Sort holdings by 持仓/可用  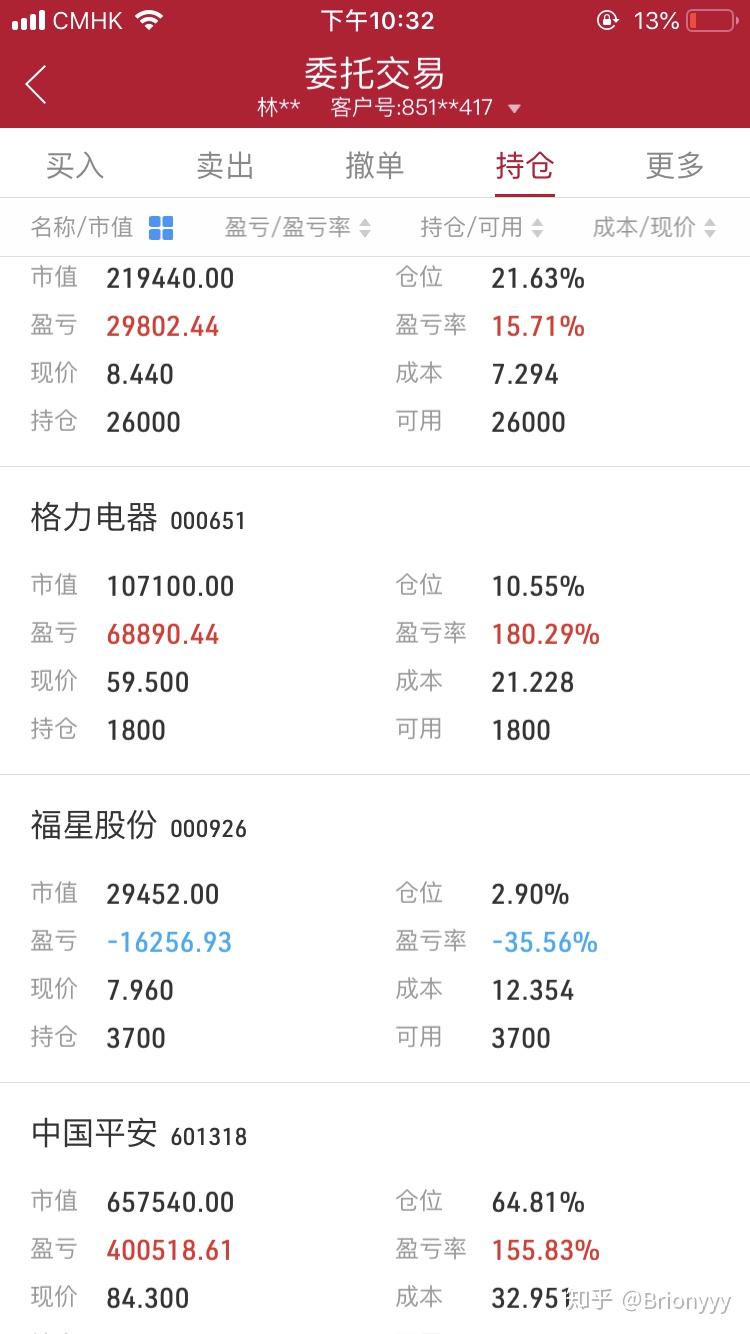click(x=482, y=228)
